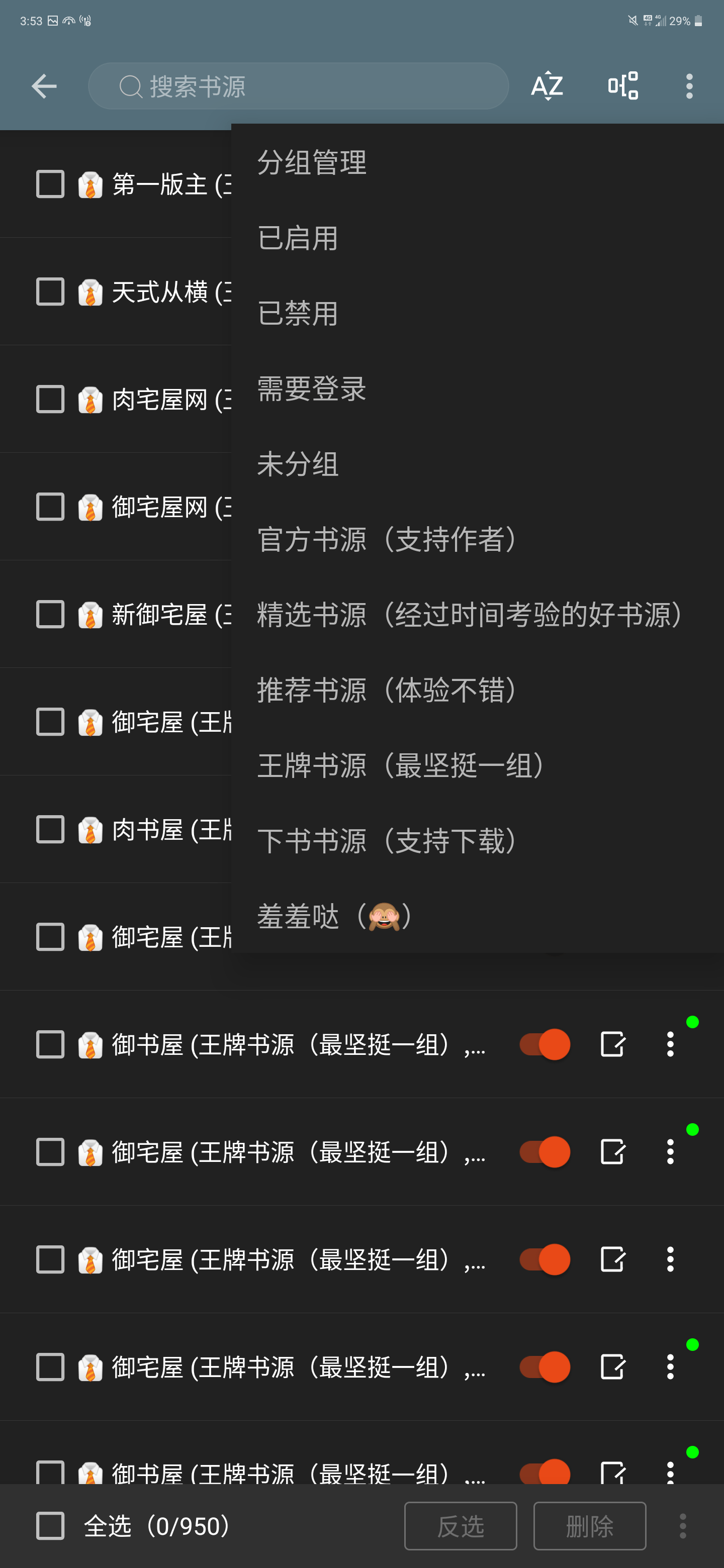Open 分组管理 from the dropdown menu
Image resolution: width=724 pixels, height=1568 pixels.
click(312, 162)
